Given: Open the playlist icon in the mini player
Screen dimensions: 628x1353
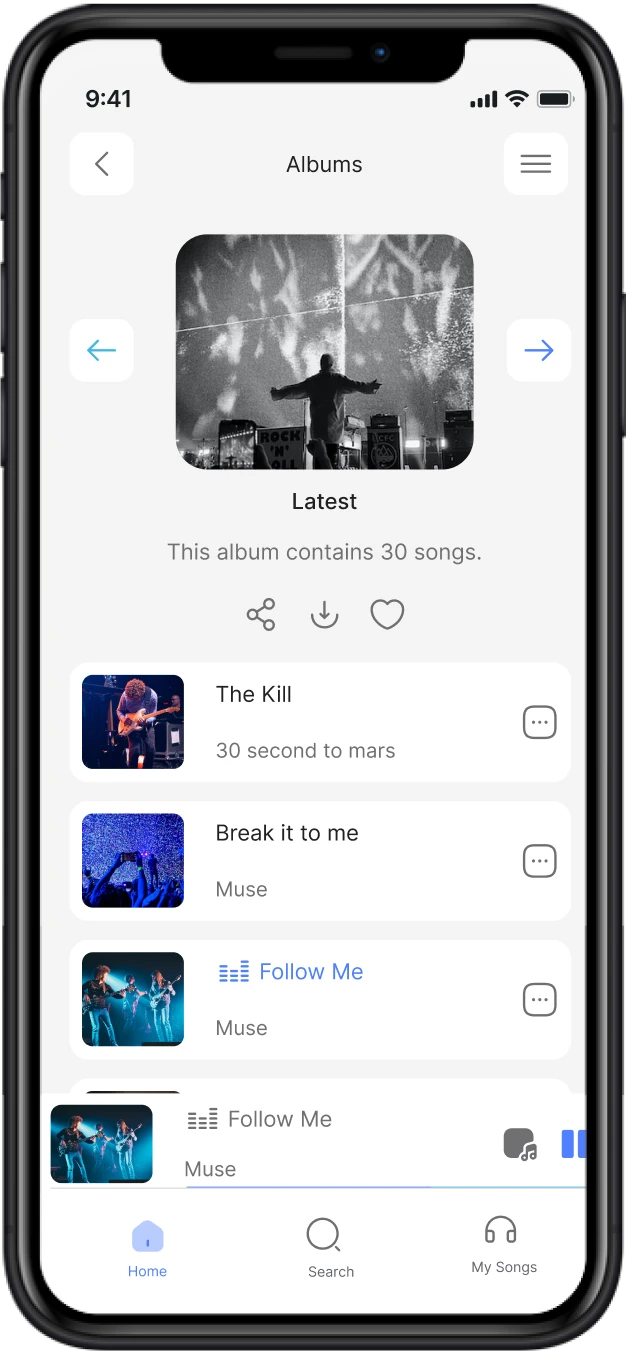Looking at the screenshot, I should click(x=519, y=1143).
